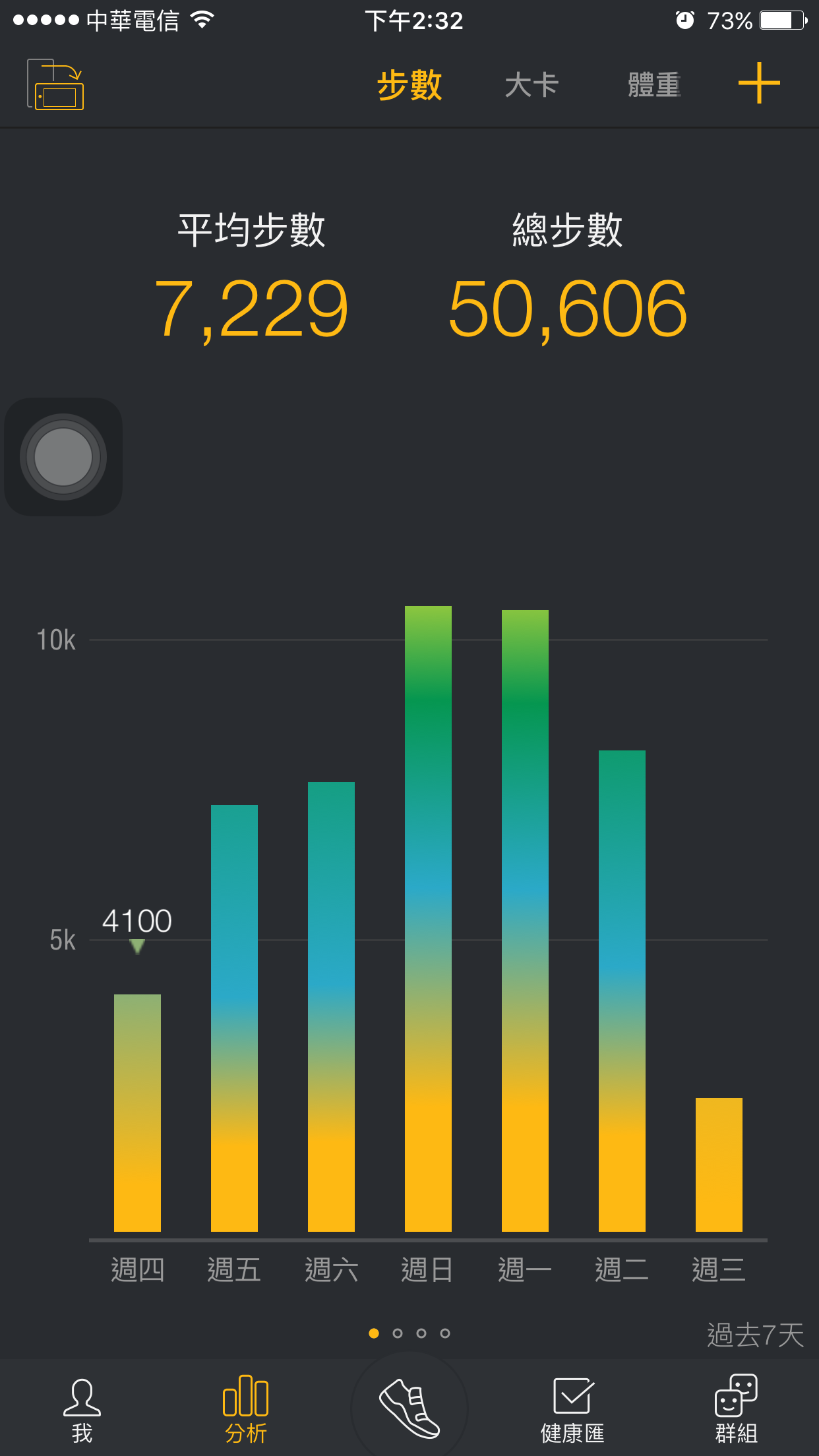Open the 分析 tab
The image size is (819, 1456).
246,1410
